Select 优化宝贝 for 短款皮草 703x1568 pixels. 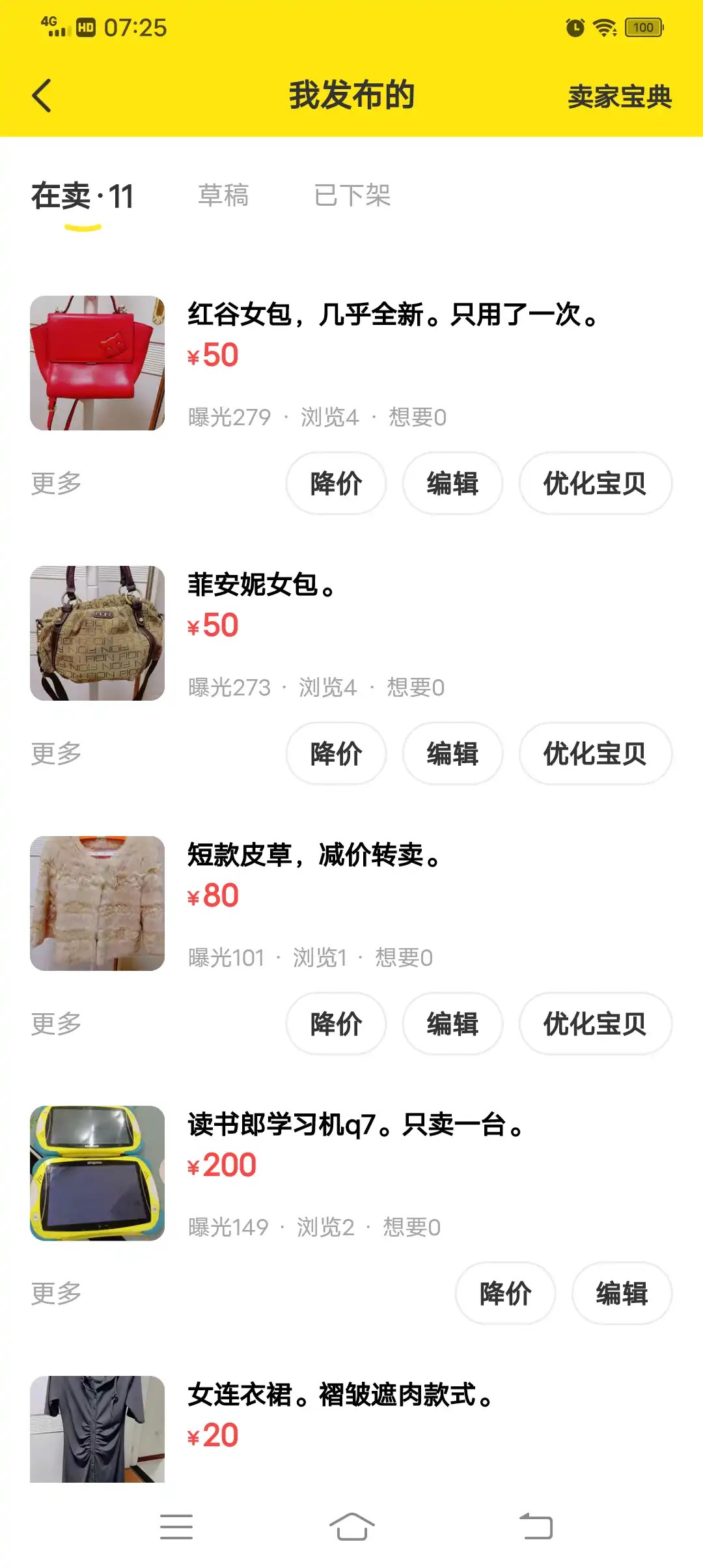tap(595, 1024)
